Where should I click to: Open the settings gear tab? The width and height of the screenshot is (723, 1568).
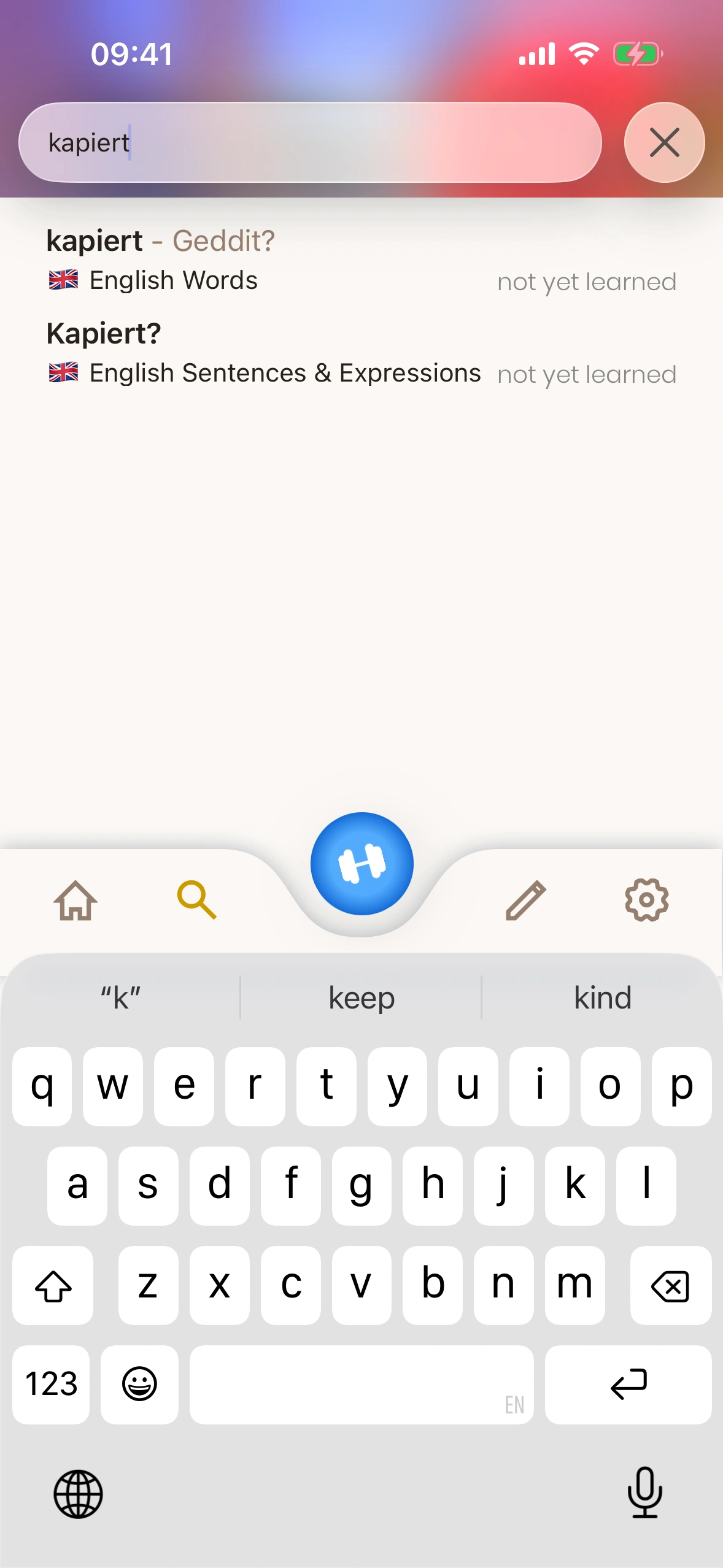pos(646,901)
